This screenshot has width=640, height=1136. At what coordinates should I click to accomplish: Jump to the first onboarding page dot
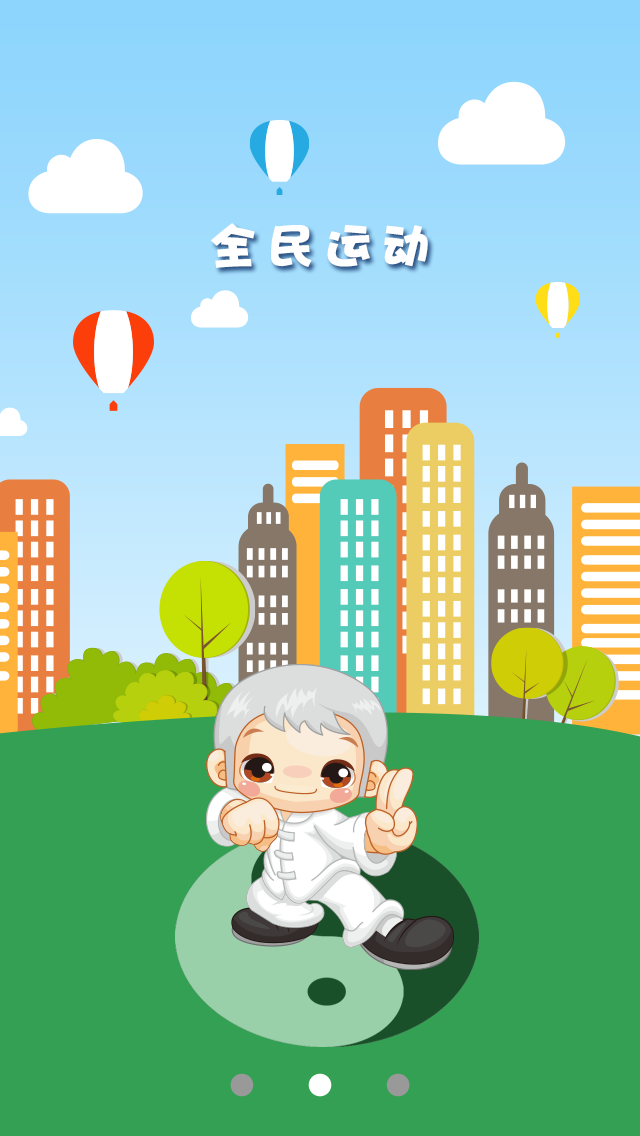[242, 1085]
